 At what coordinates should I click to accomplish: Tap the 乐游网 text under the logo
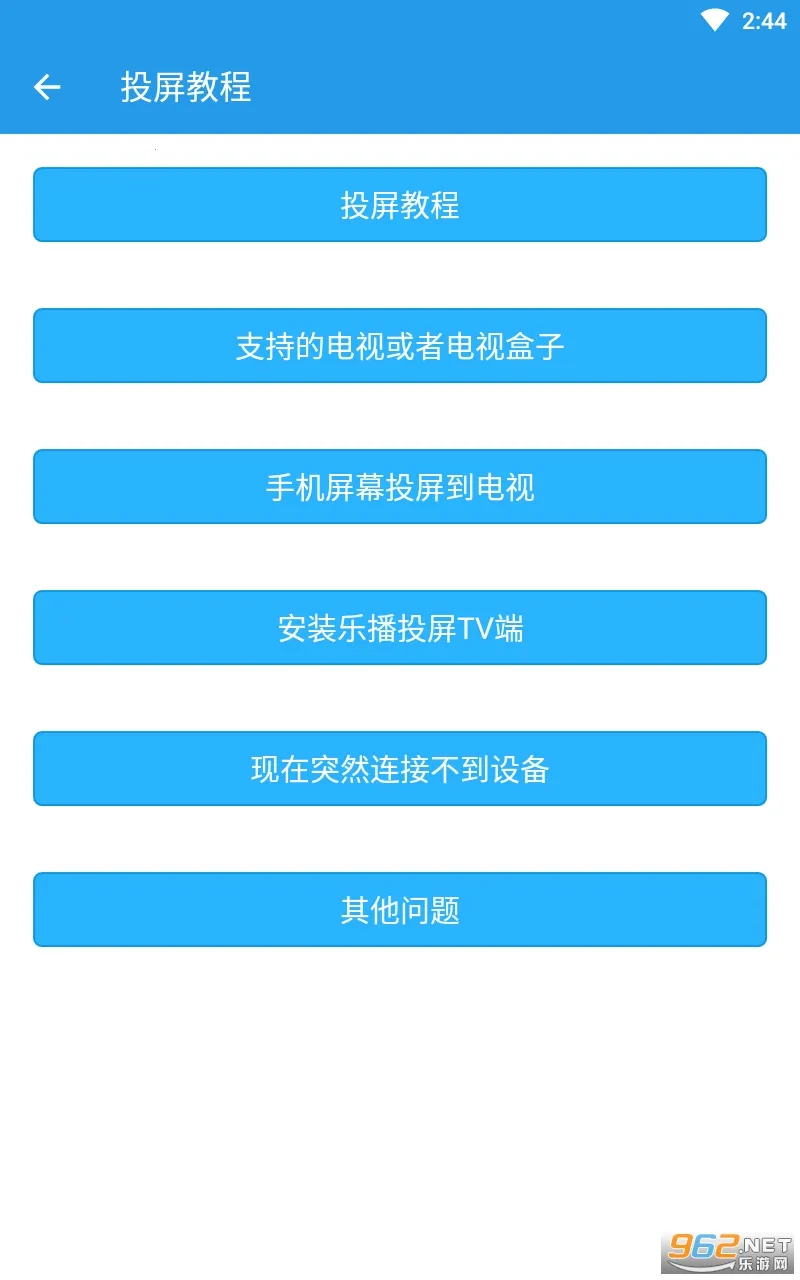click(x=762, y=1261)
